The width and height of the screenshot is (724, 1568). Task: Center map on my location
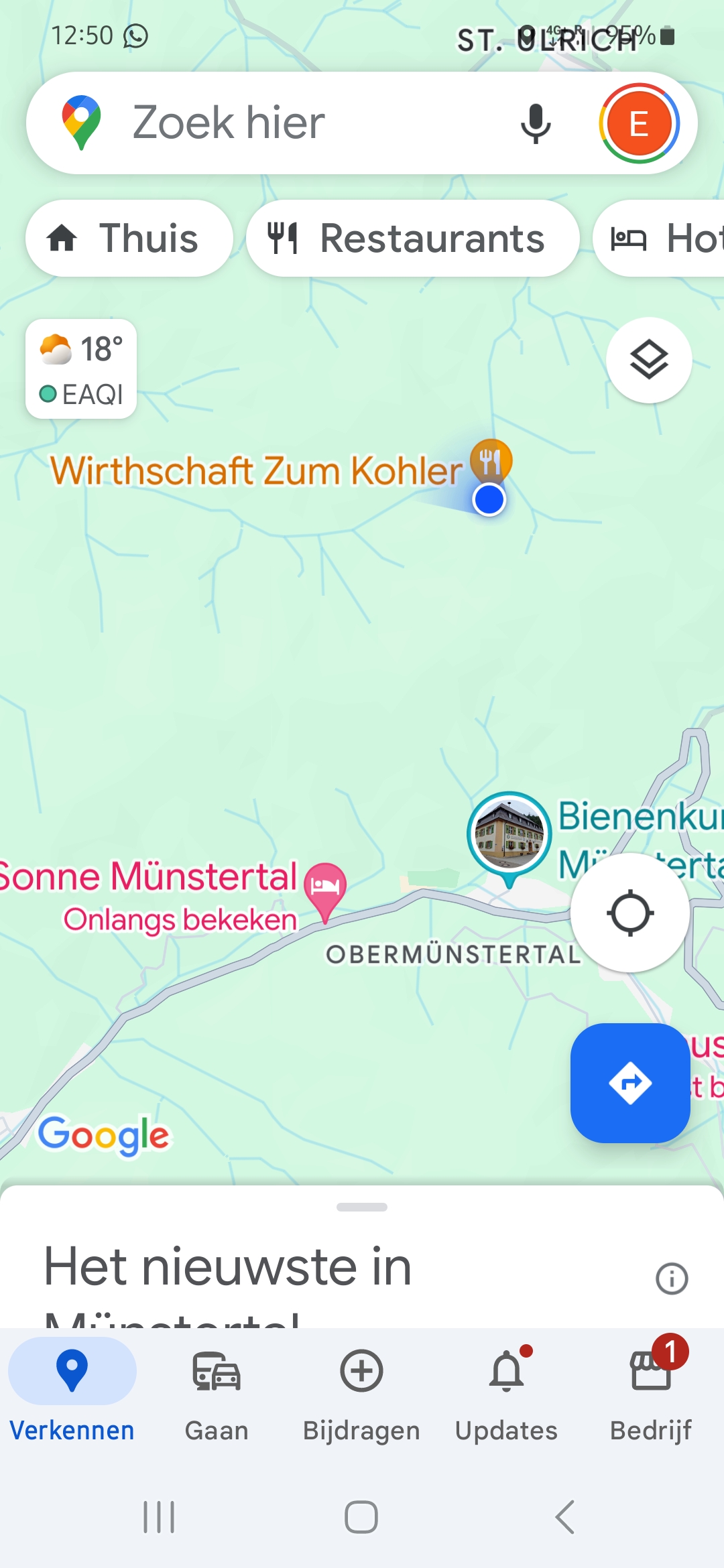(x=629, y=913)
